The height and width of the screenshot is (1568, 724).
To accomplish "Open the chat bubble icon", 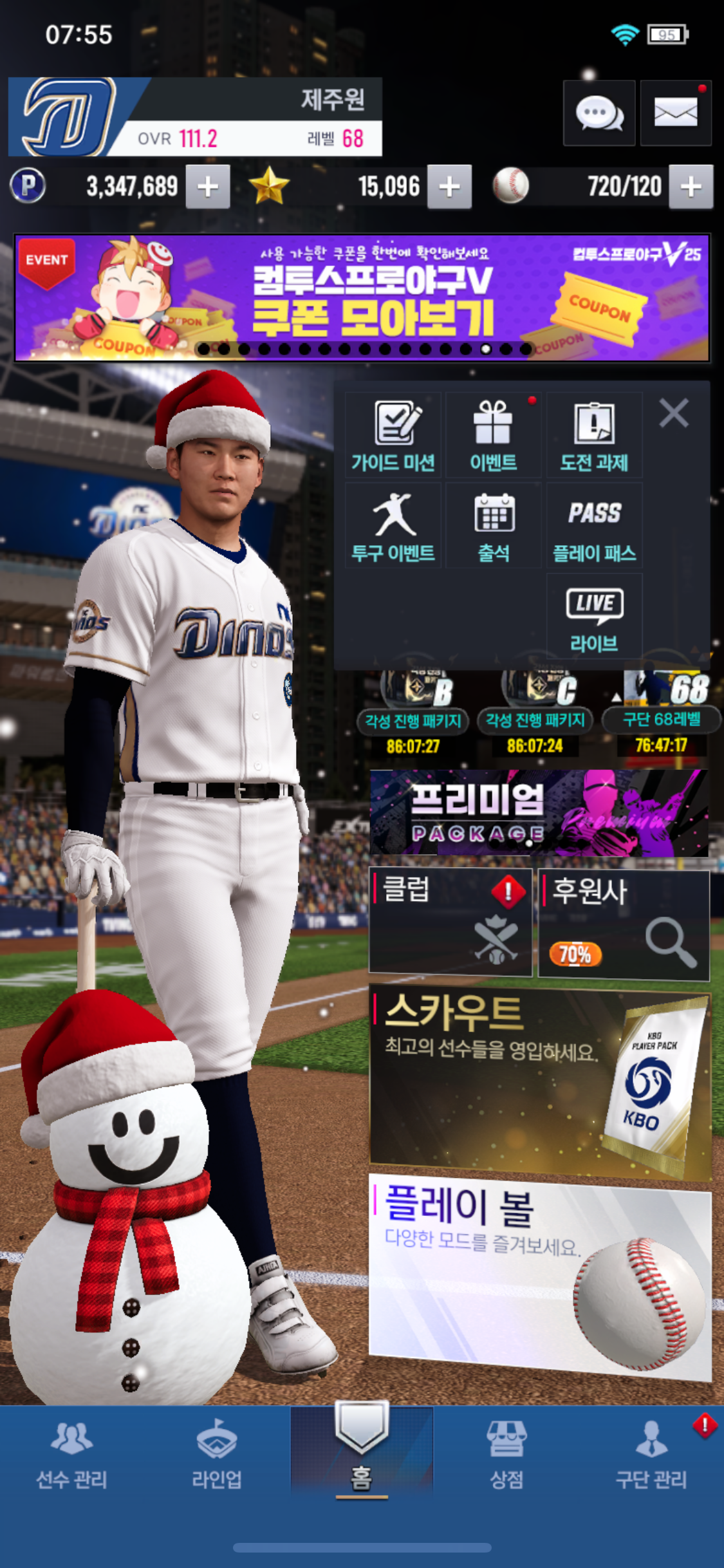I will coord(599,113).
